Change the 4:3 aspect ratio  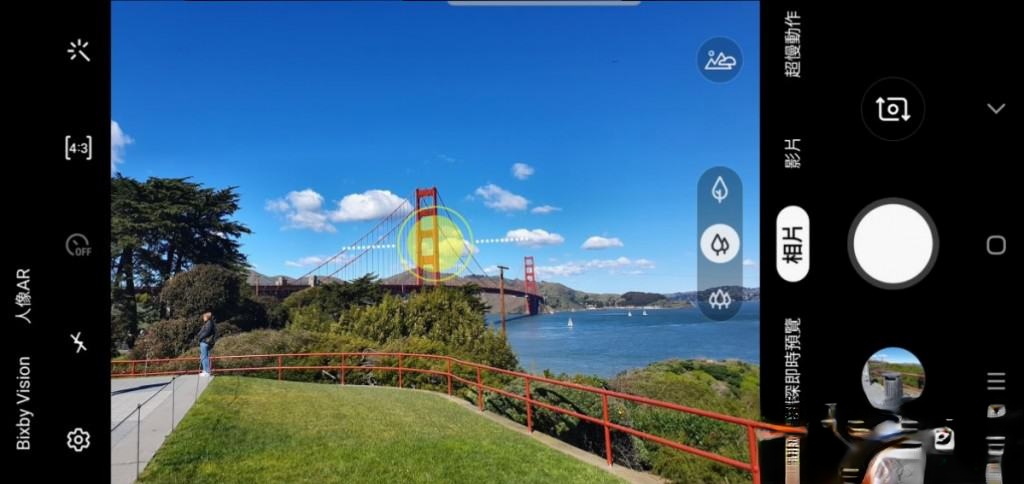coord(78,148)
